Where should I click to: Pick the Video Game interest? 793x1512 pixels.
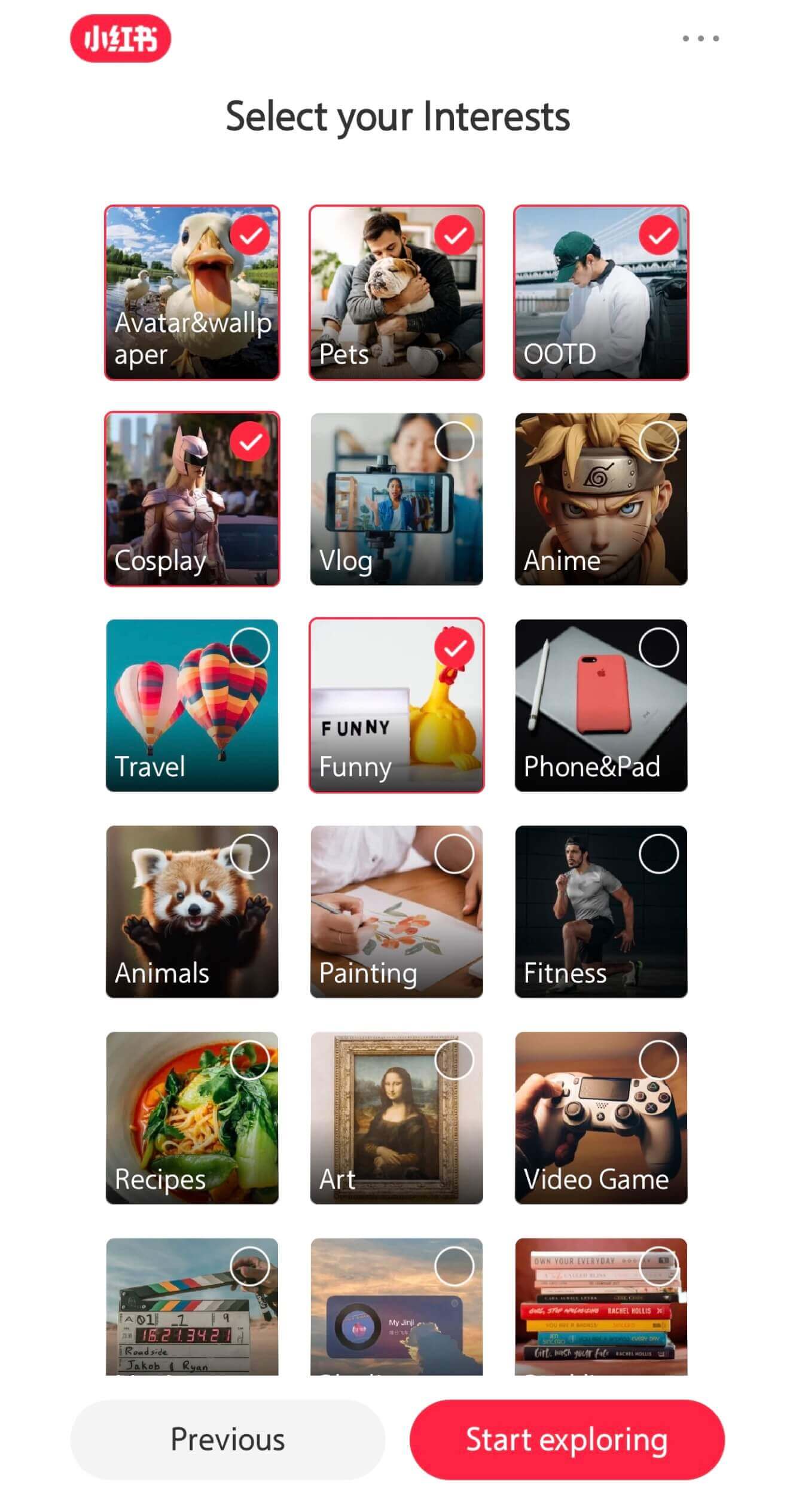click(x=601, y=1117)
